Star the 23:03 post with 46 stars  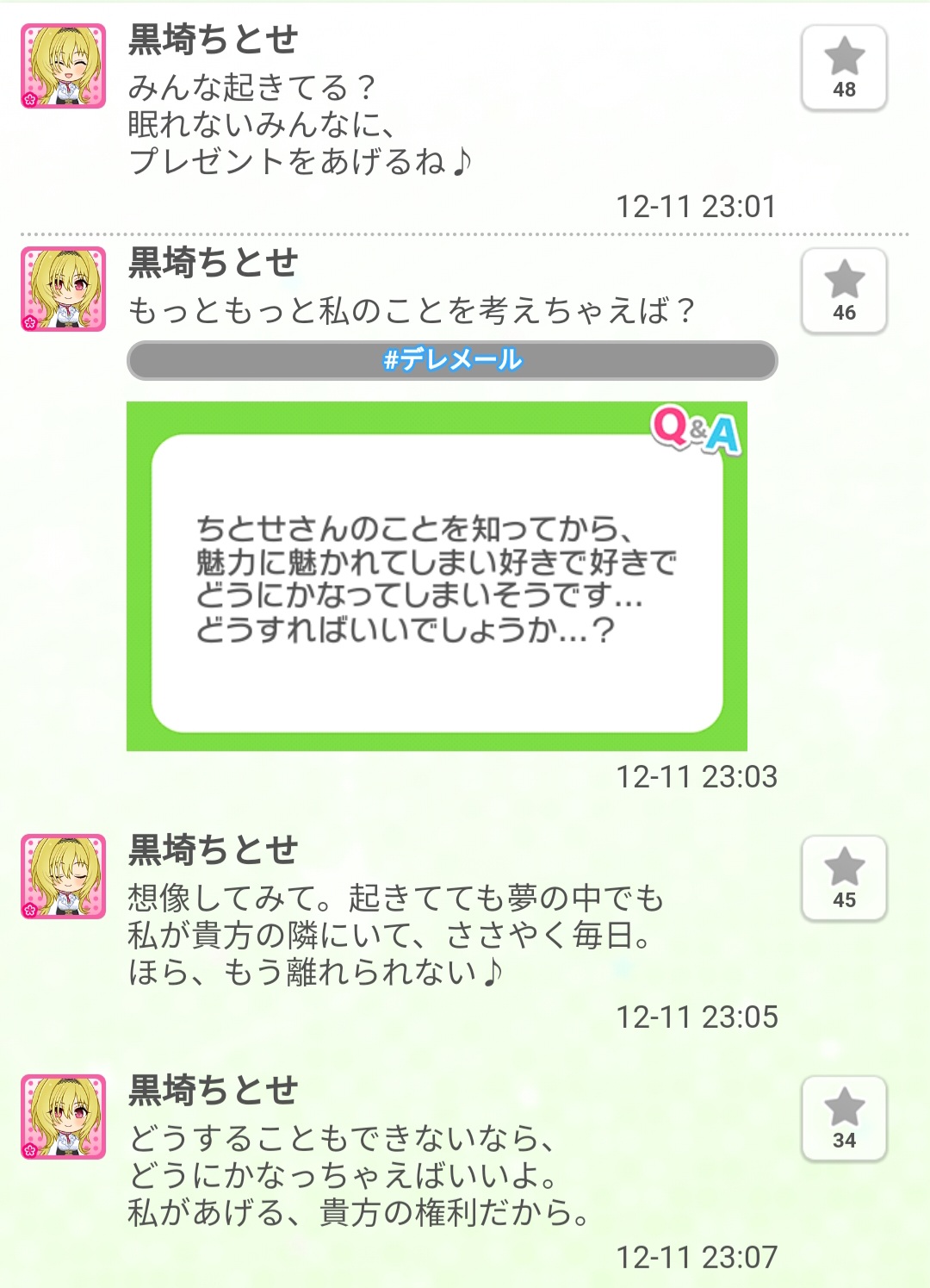click(844, 291)
